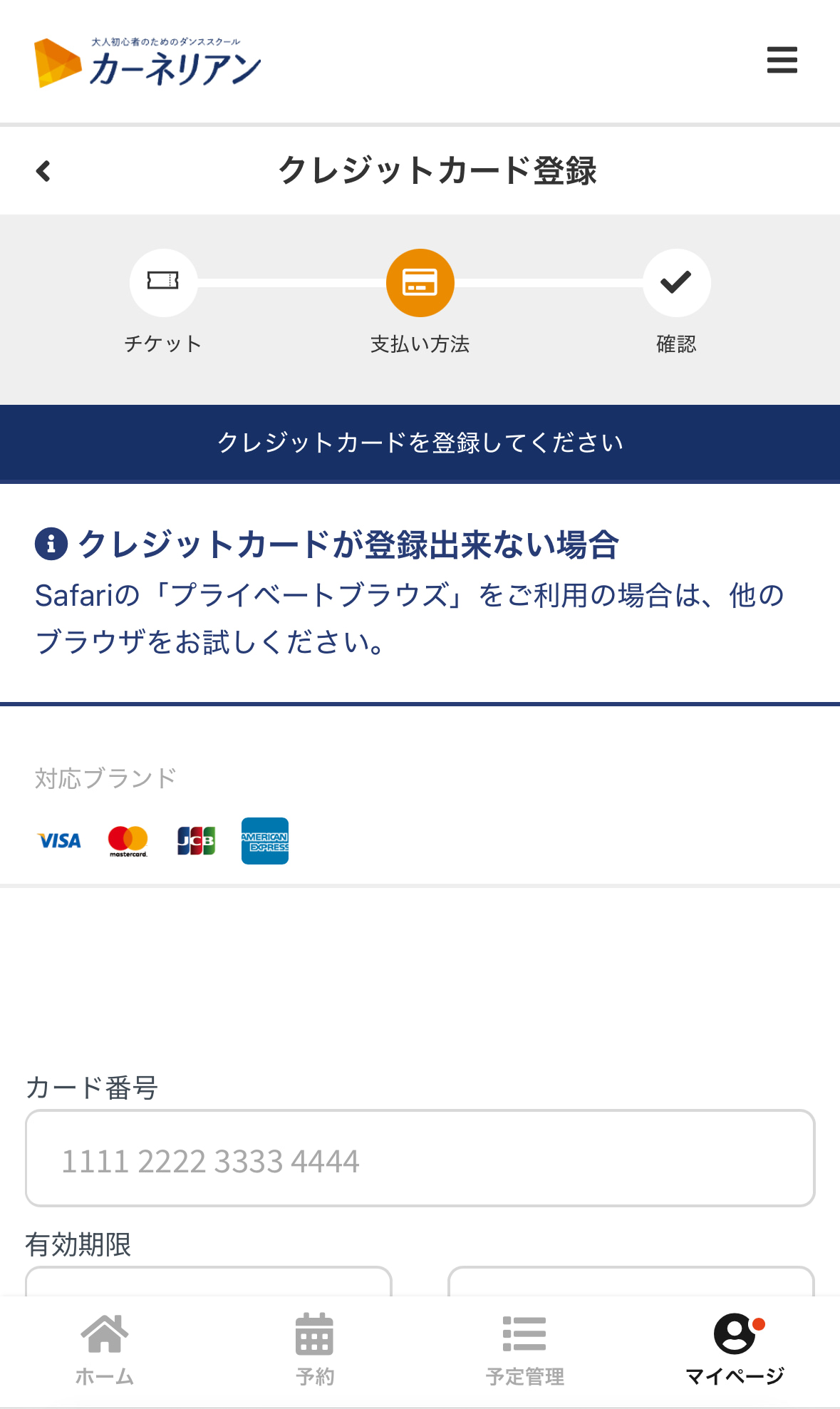Tap the カード番号 input field
Image resolution: width=840 pixels, height=1409 pixels.
420,1158
